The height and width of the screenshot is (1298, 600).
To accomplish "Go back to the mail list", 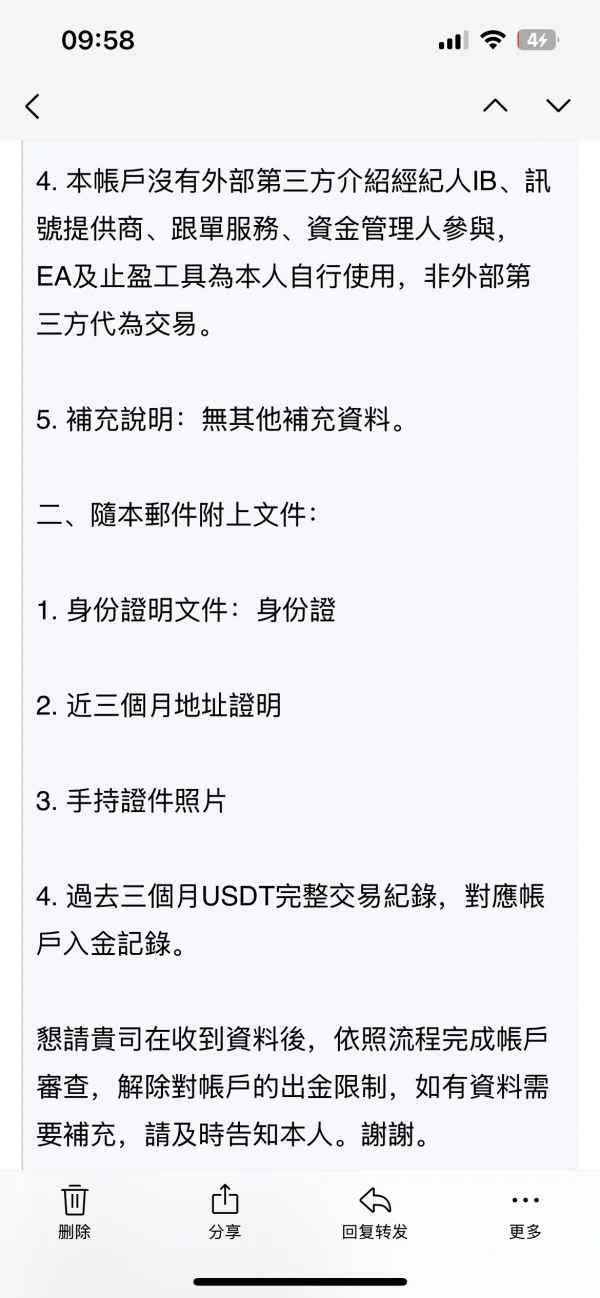I will pyautogui.click(x=33, y=106).
